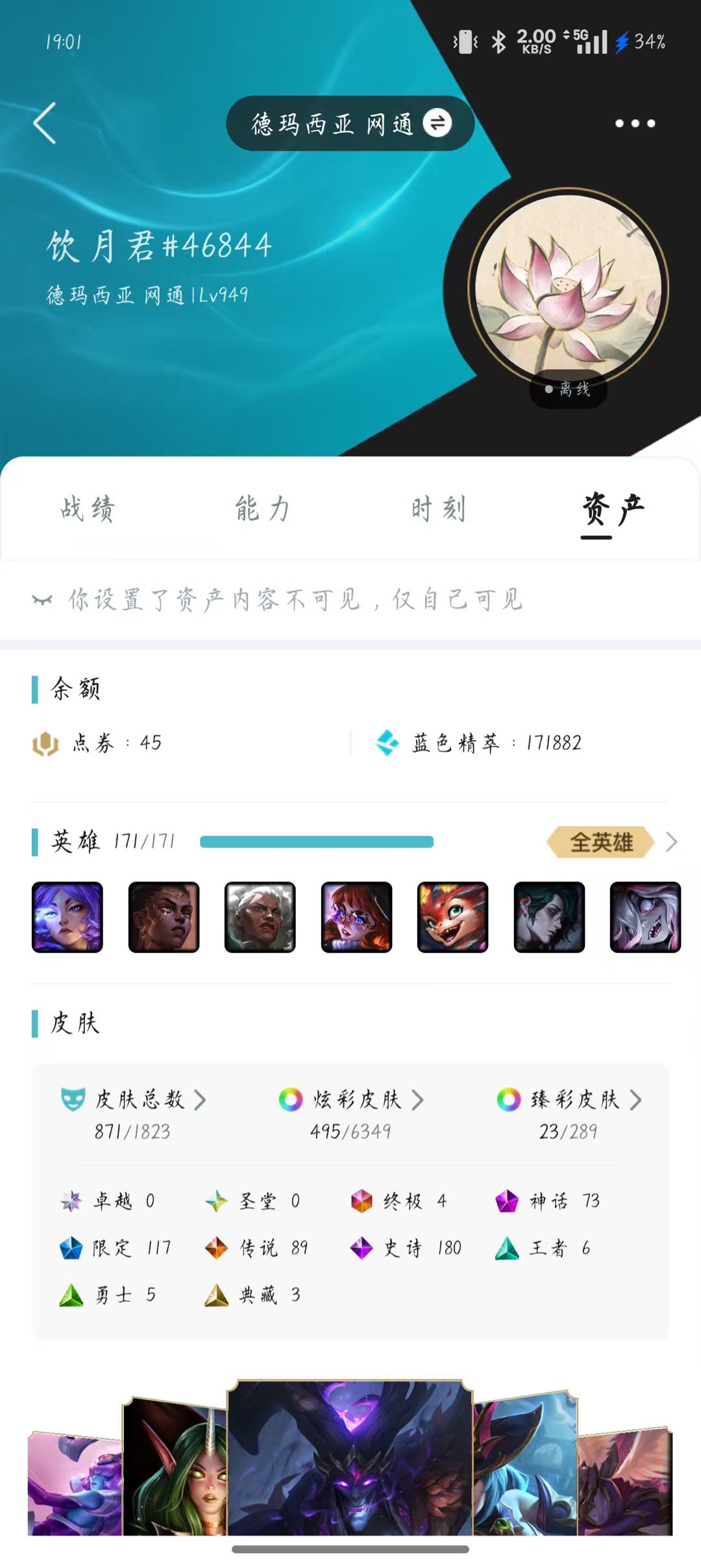Open the lotus profile avatar

tap(568, 290)
